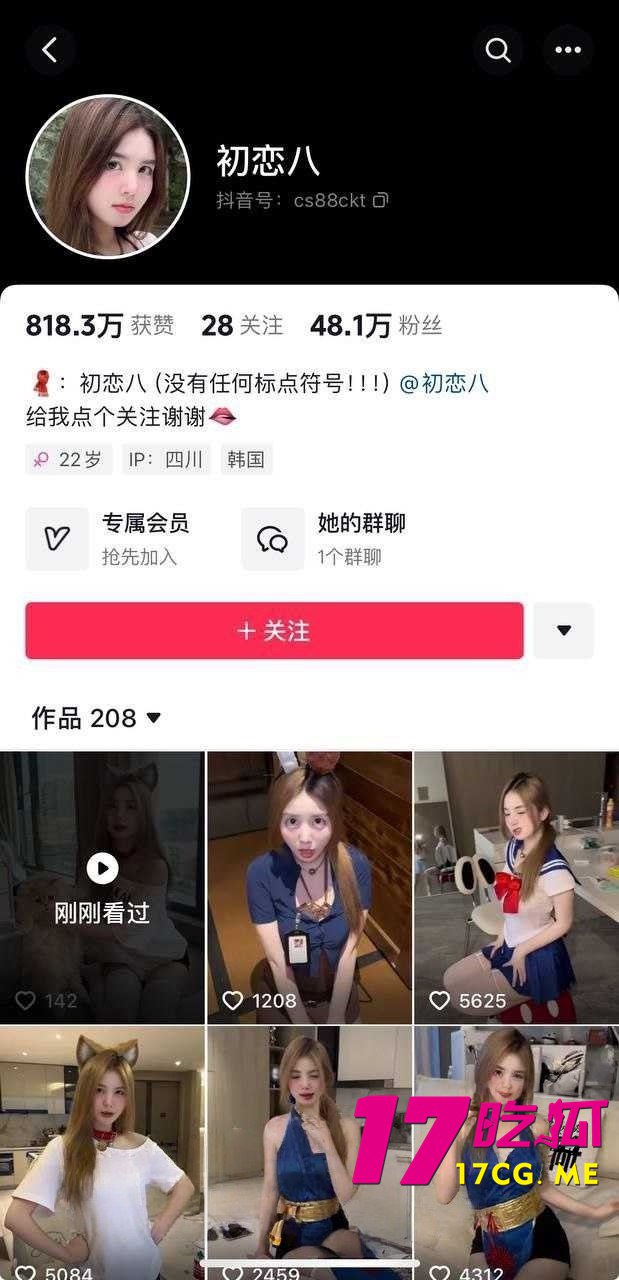Open the video with 5084 likes
Screen dimensions: 619x1280
[102, 1150]
